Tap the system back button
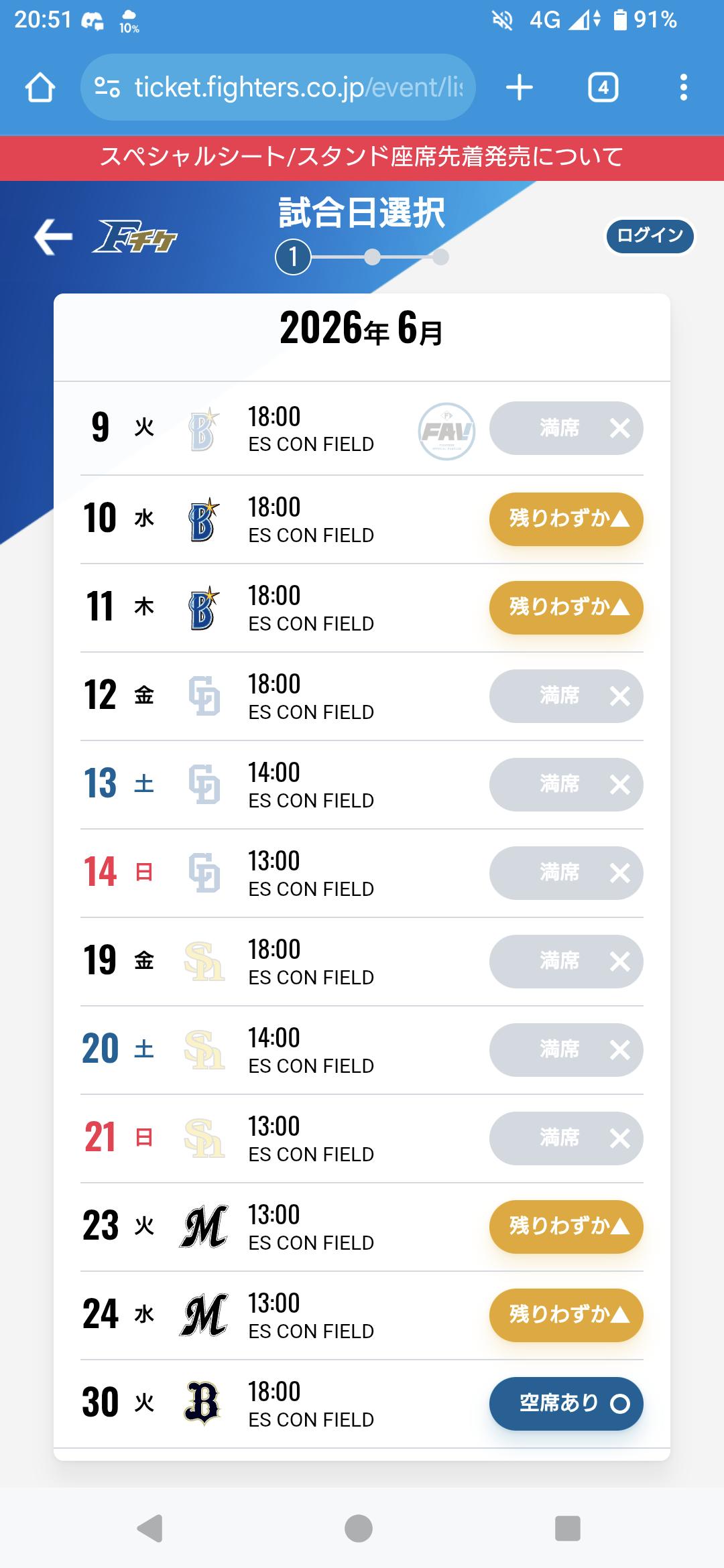Screen dimensions: 724x1568 pos(150,1528)
